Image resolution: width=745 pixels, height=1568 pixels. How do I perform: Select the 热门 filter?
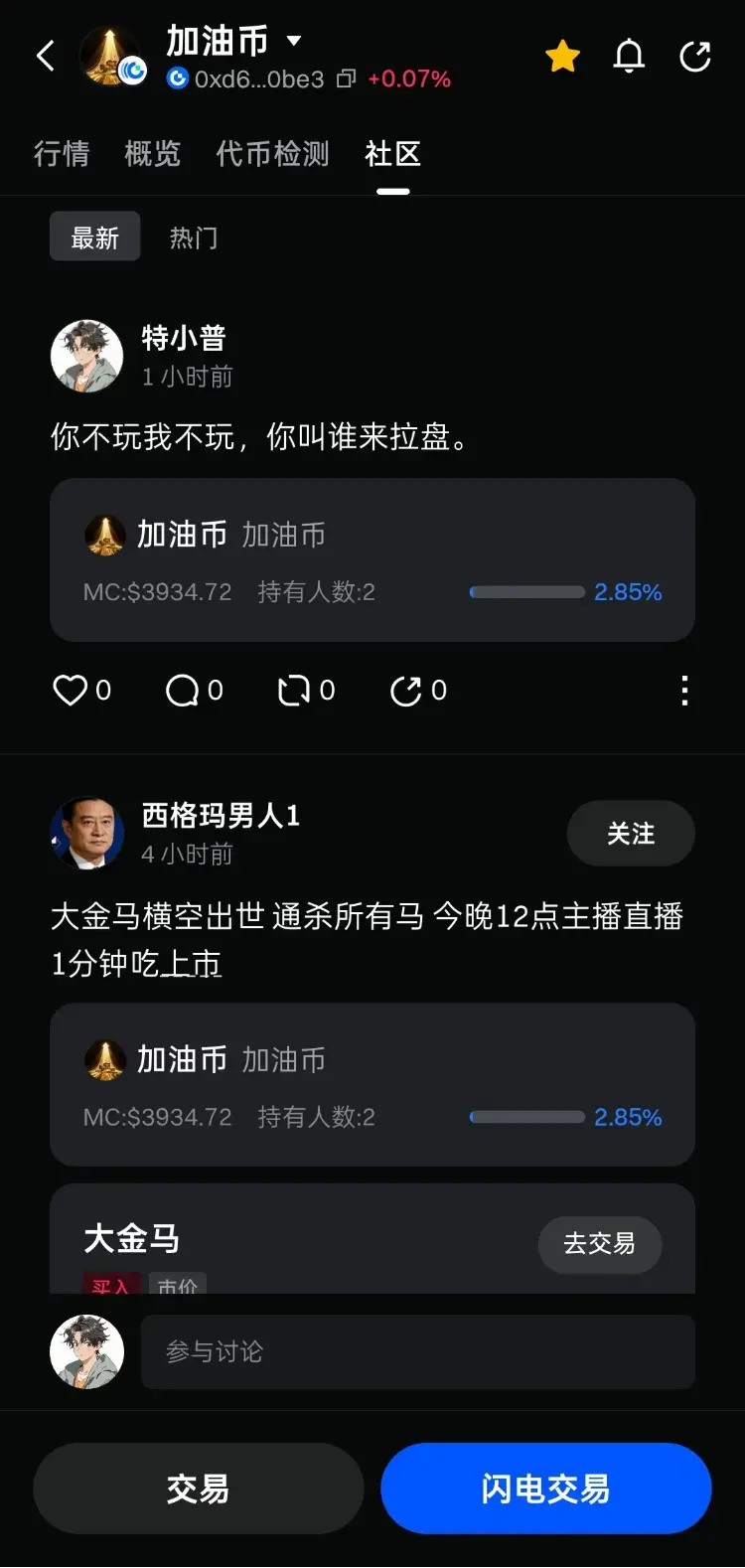(194, 237)
